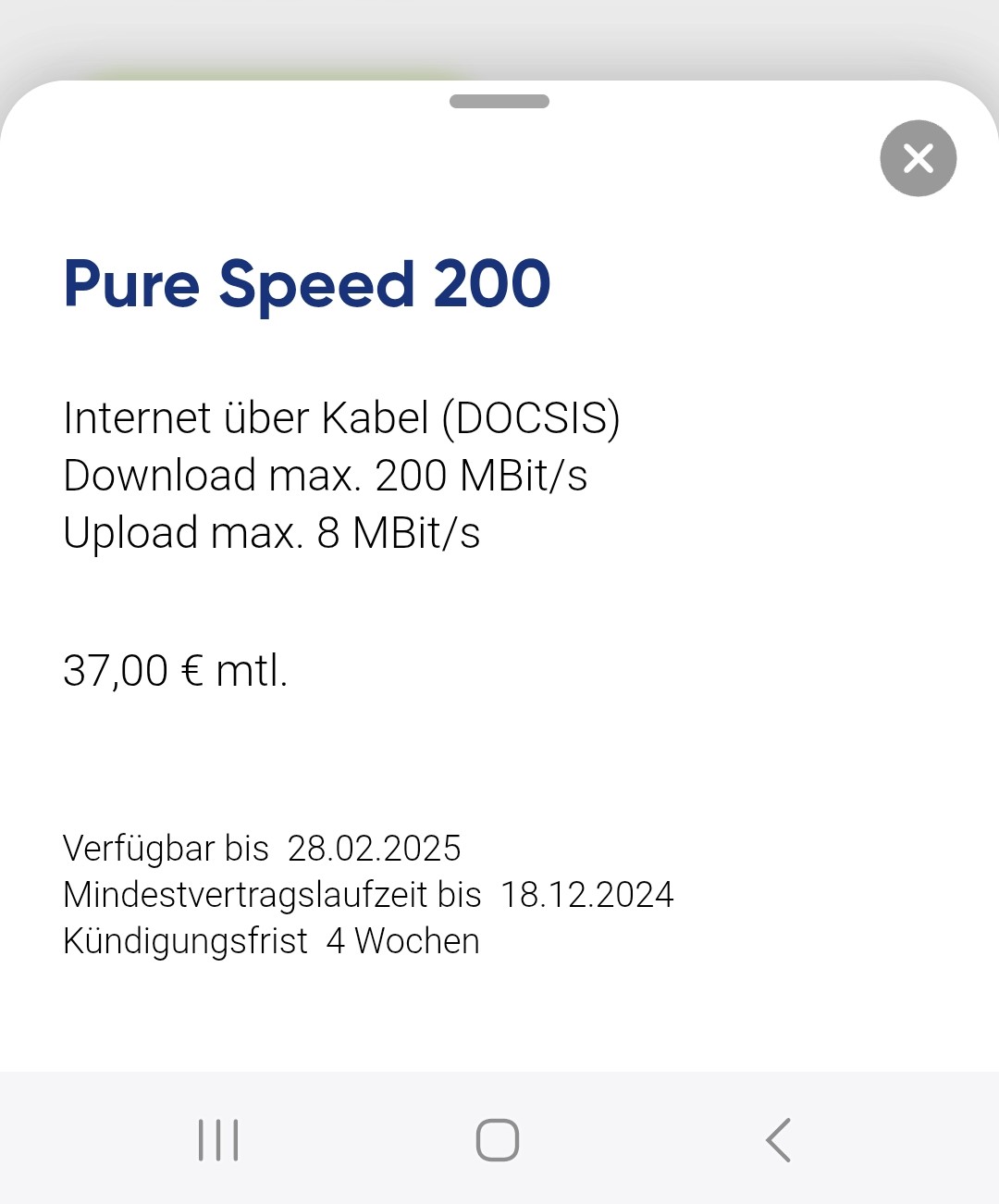Close the Pure Speed 200 details sheet

click(918, 158)
